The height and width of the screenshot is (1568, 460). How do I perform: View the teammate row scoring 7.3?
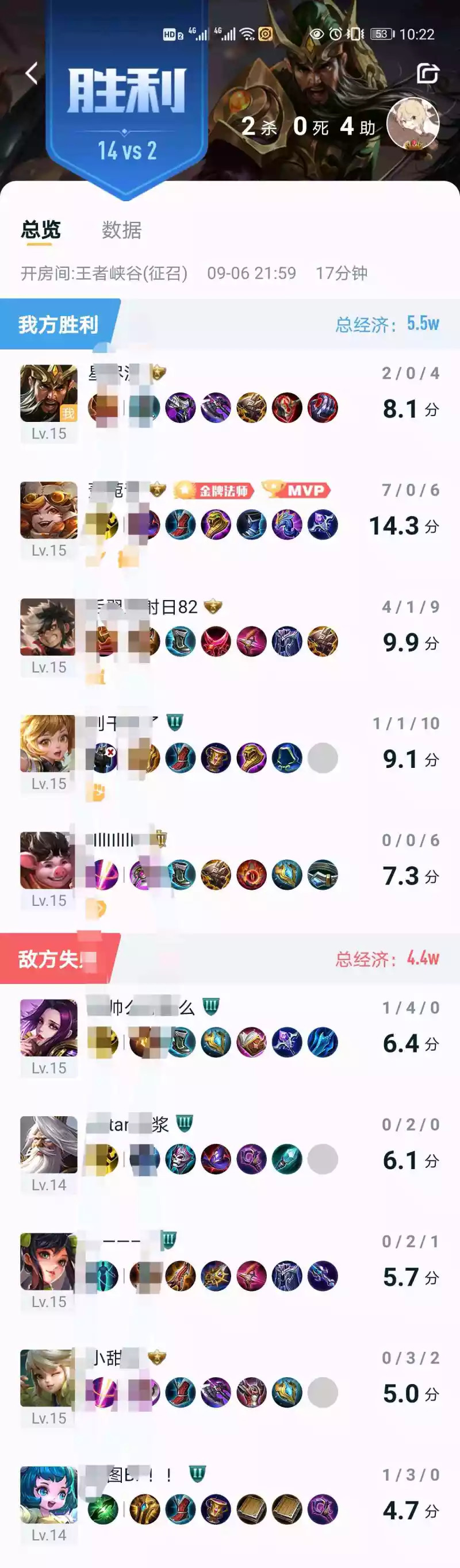229,868
